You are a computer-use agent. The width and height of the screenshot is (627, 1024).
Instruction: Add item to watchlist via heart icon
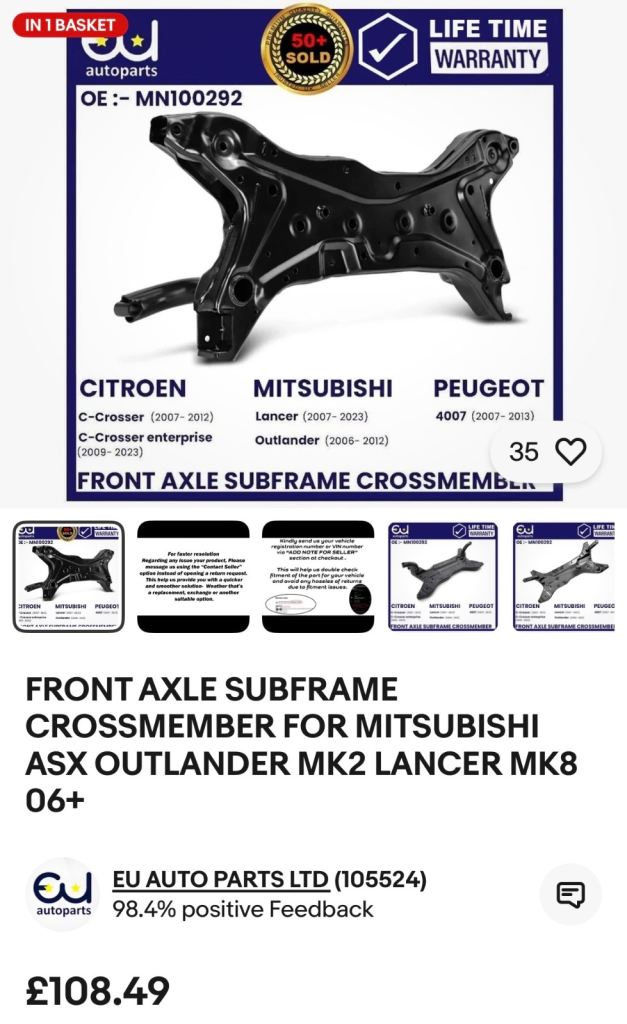(570, 452)
